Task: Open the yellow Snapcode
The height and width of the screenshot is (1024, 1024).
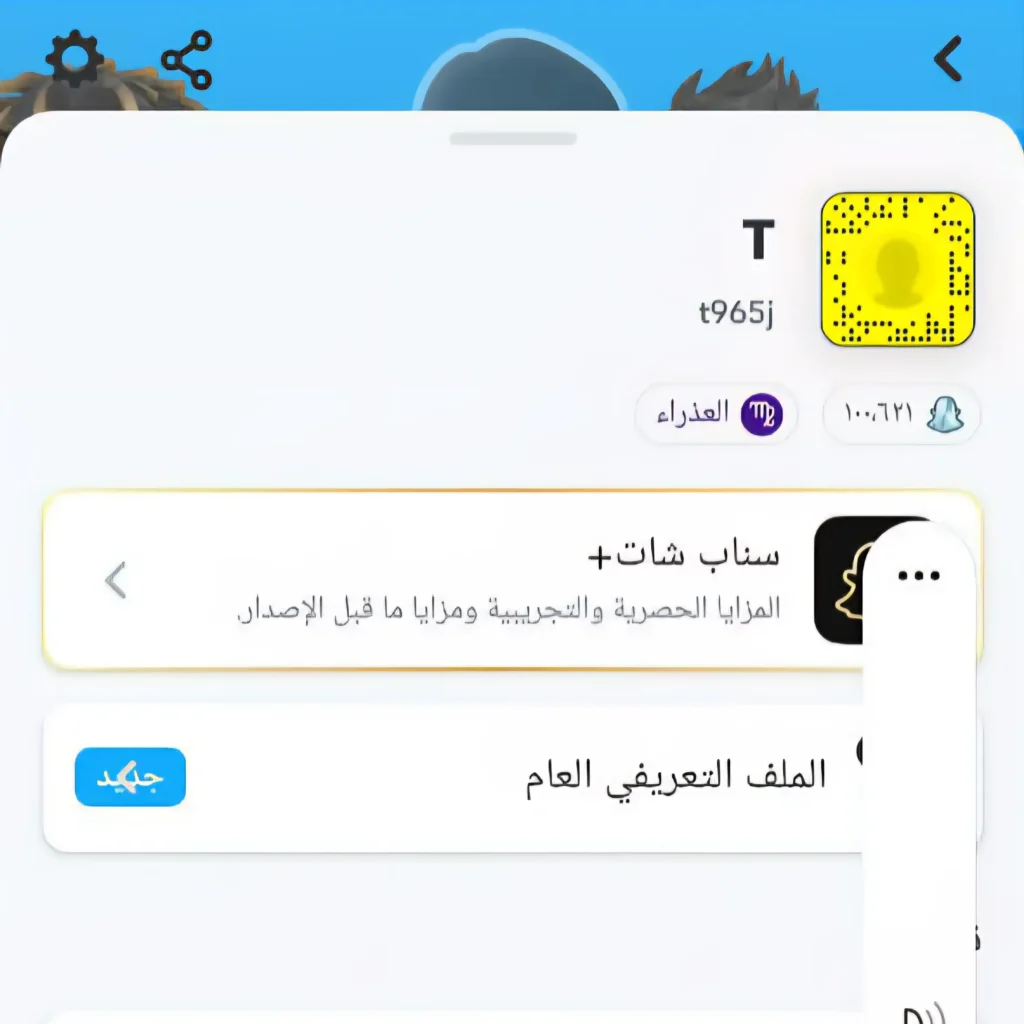Action: (897, 270)
